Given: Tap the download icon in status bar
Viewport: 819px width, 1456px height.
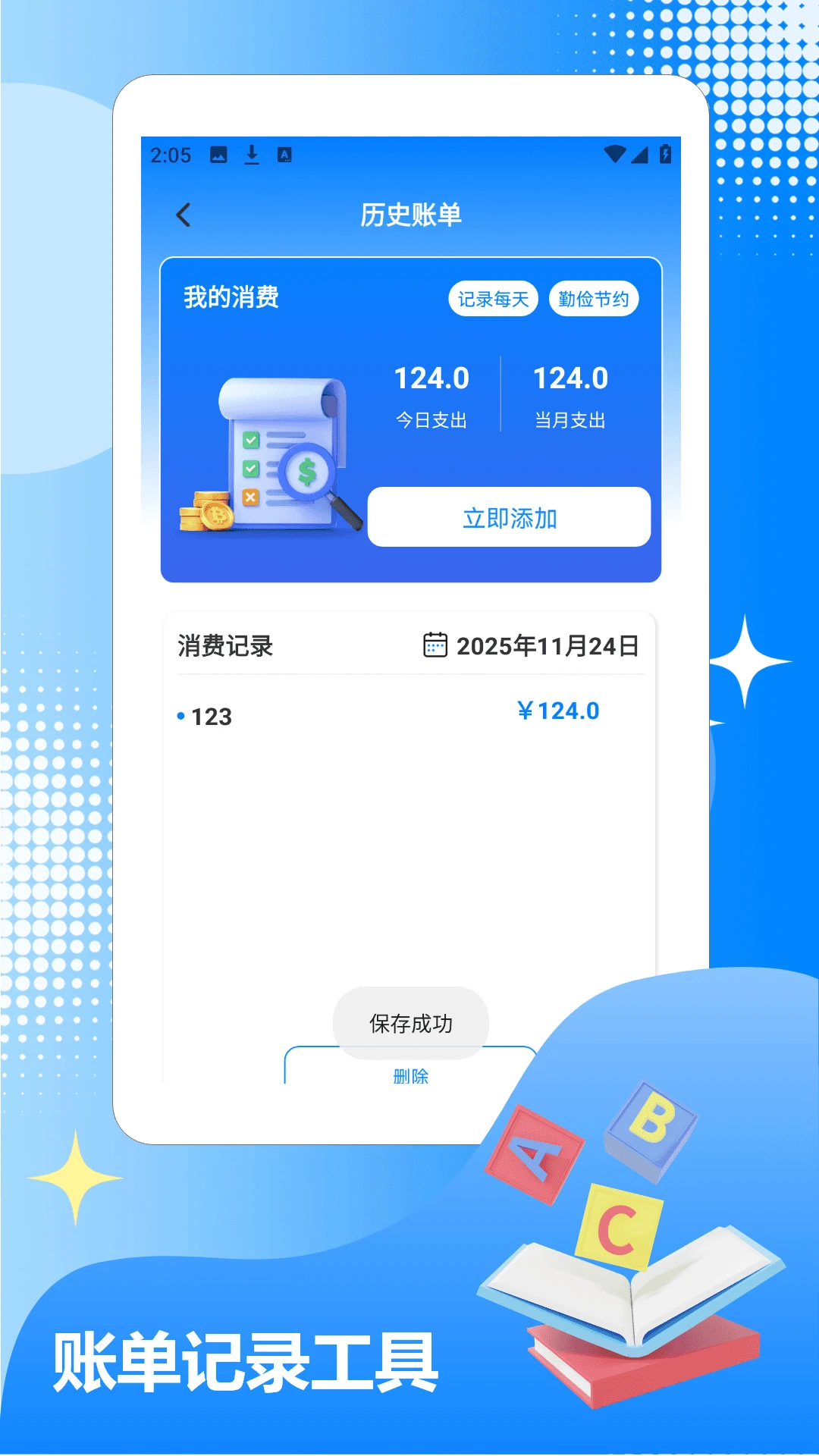Looking at the screenshot, I should coord(250,154).
